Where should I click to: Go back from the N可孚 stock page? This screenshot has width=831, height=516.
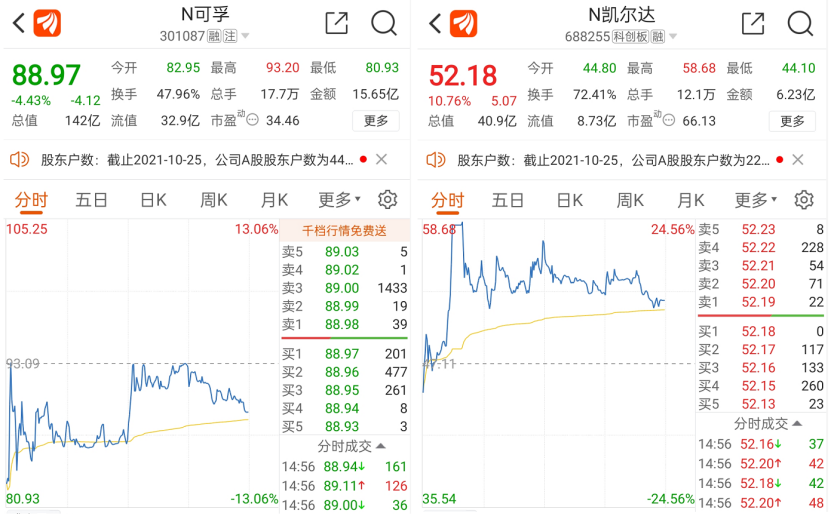click(x=18, y=23)
